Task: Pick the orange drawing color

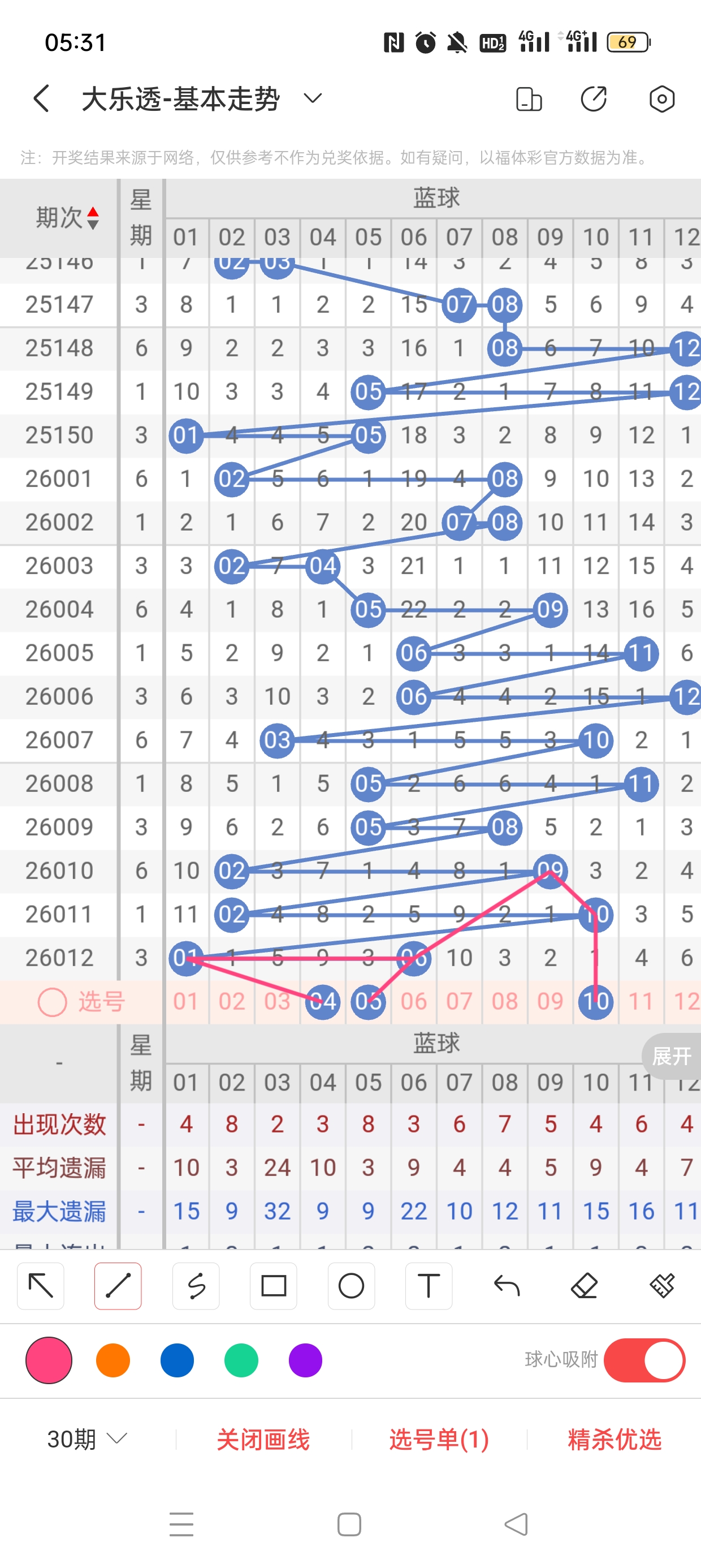Action: click(113, 1360)
